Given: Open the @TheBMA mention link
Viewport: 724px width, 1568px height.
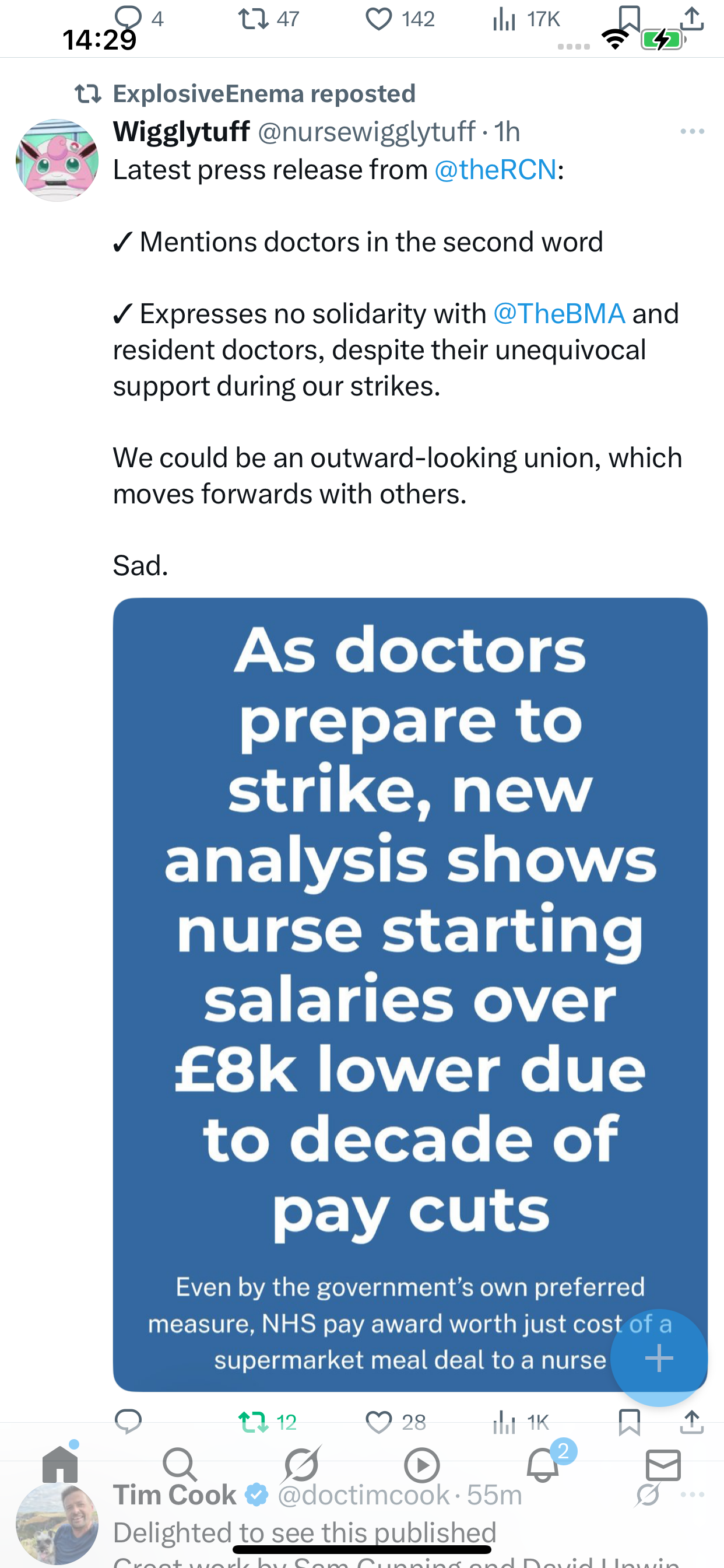Looking at the screenshot, I should pos(559,313).
